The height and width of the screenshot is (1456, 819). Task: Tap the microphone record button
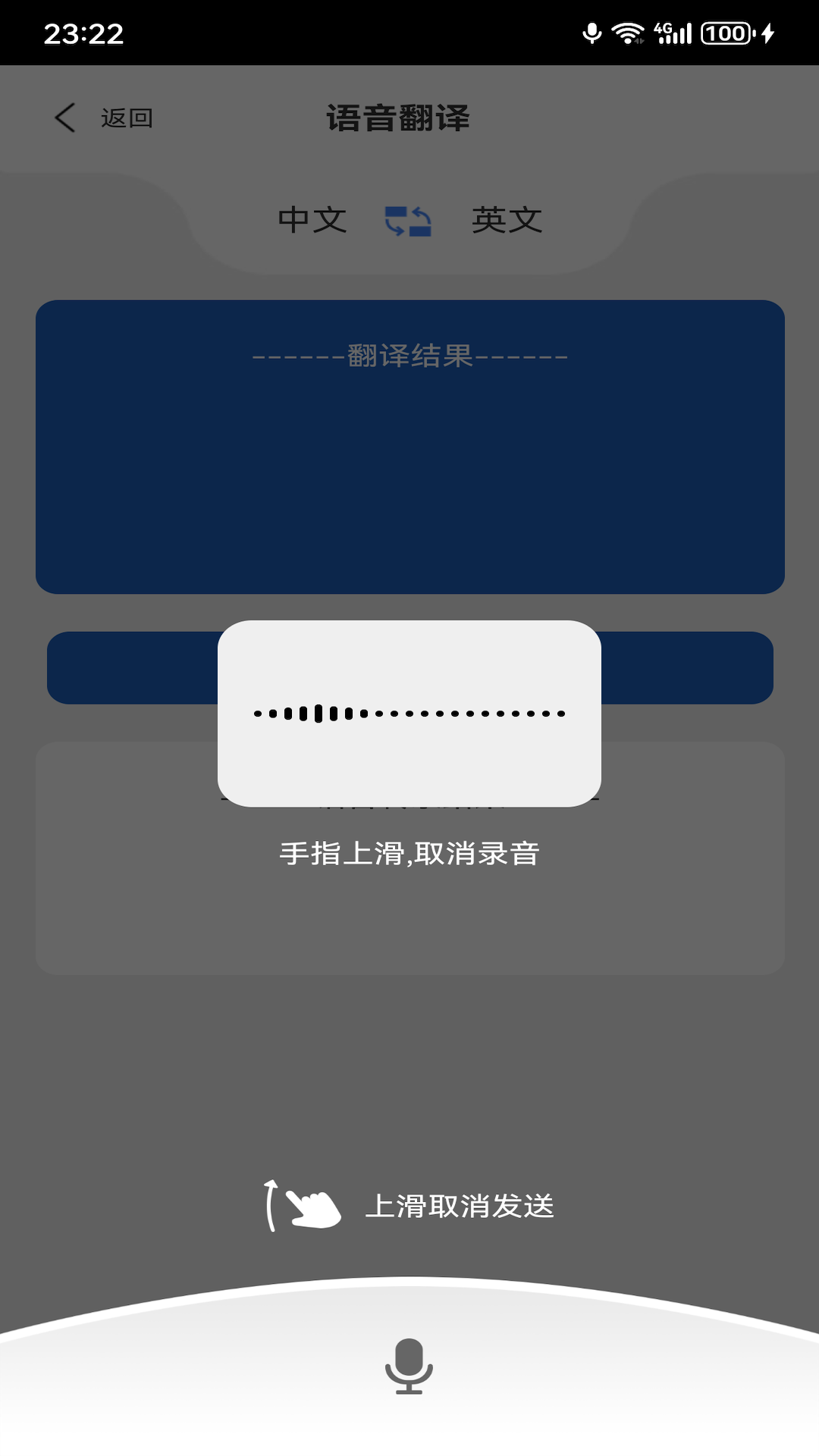409,1366
